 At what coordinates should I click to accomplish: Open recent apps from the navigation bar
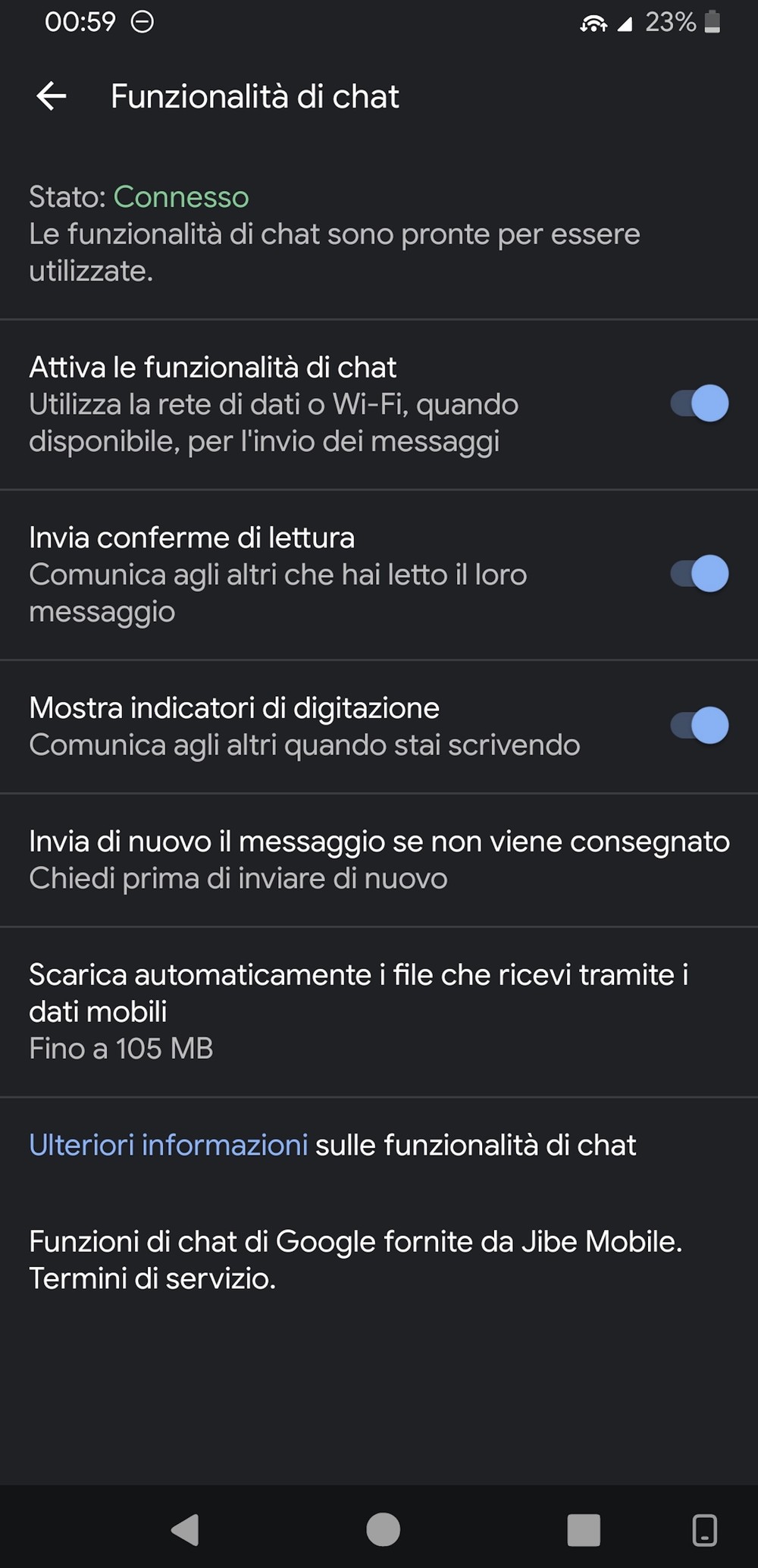[x=583, y=1529]
